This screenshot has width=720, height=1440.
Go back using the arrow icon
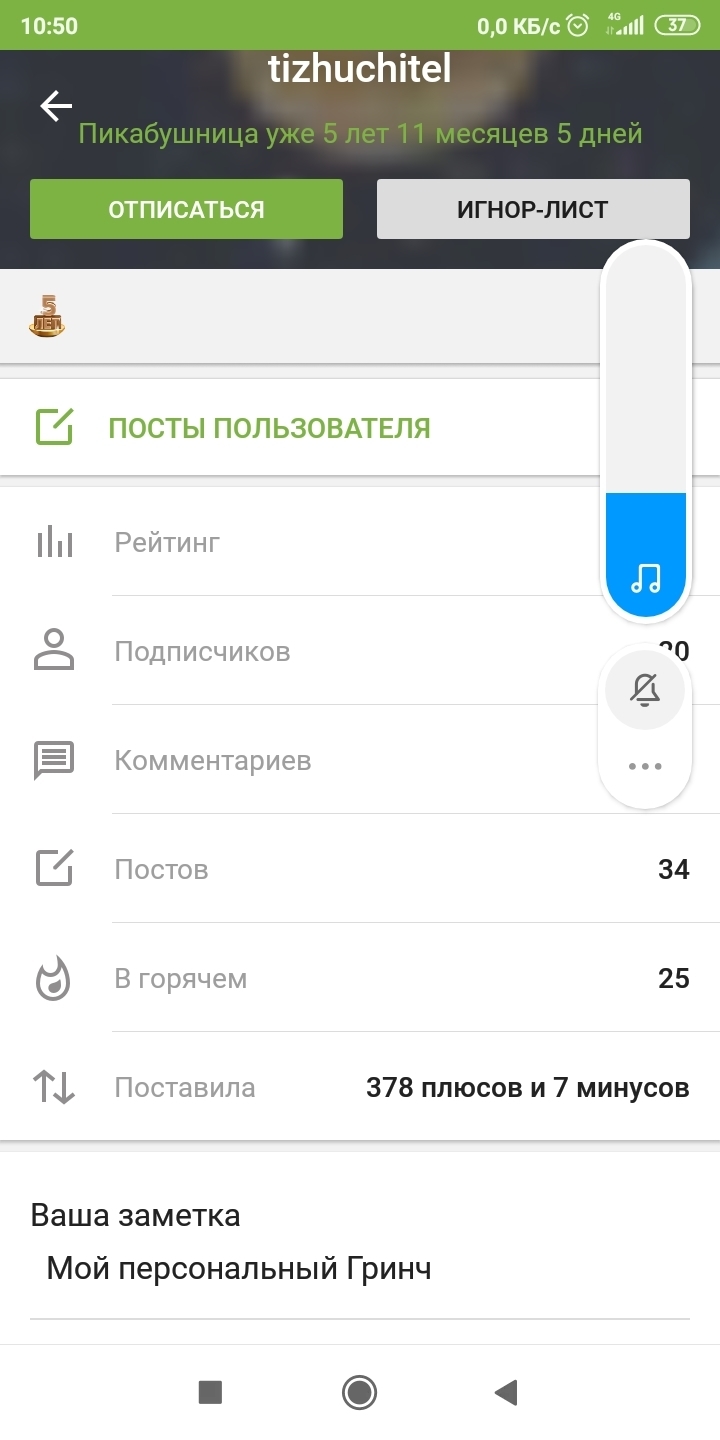tap(56, 106)
